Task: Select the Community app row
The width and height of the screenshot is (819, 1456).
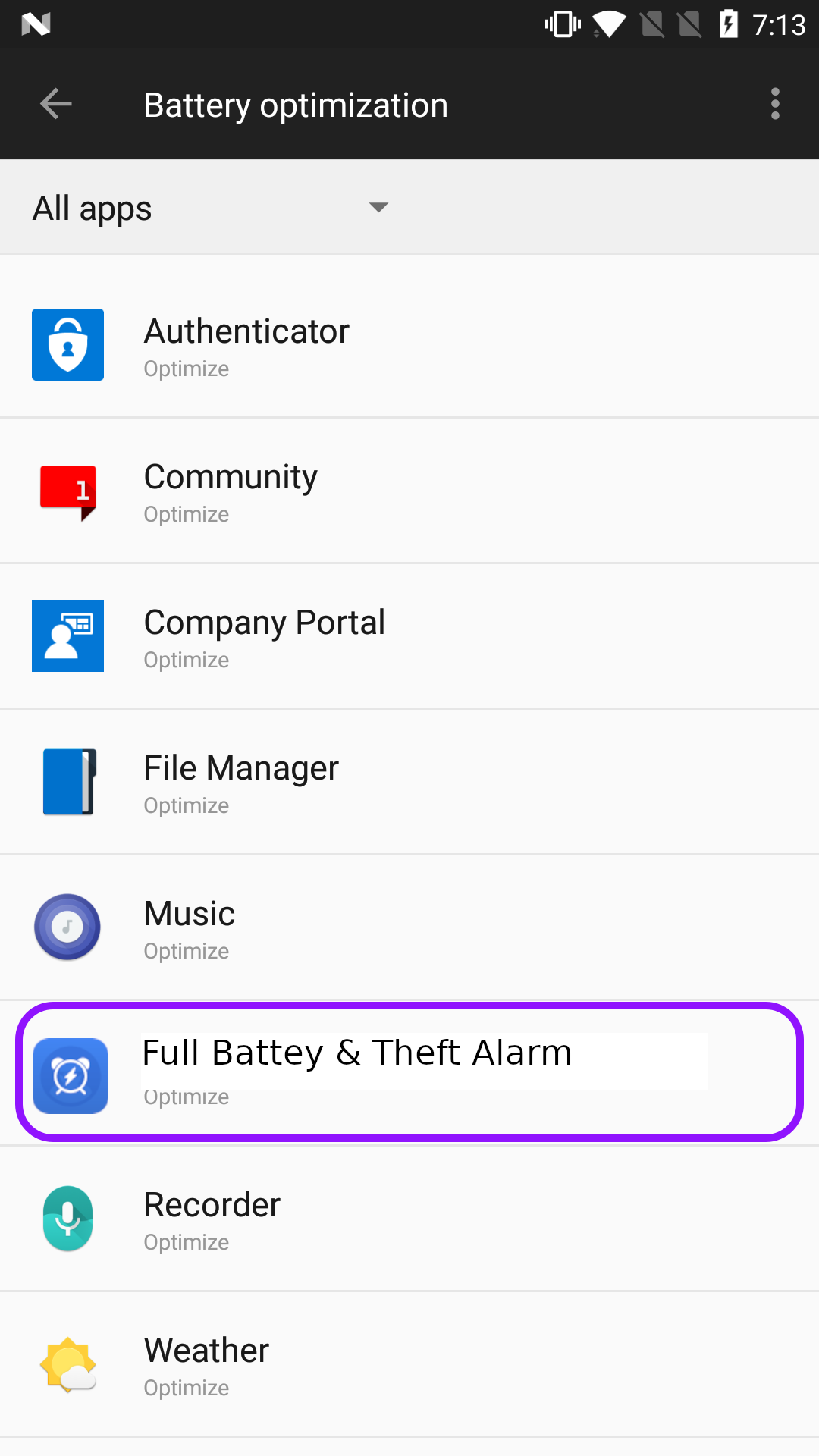Action: point(409,491)
